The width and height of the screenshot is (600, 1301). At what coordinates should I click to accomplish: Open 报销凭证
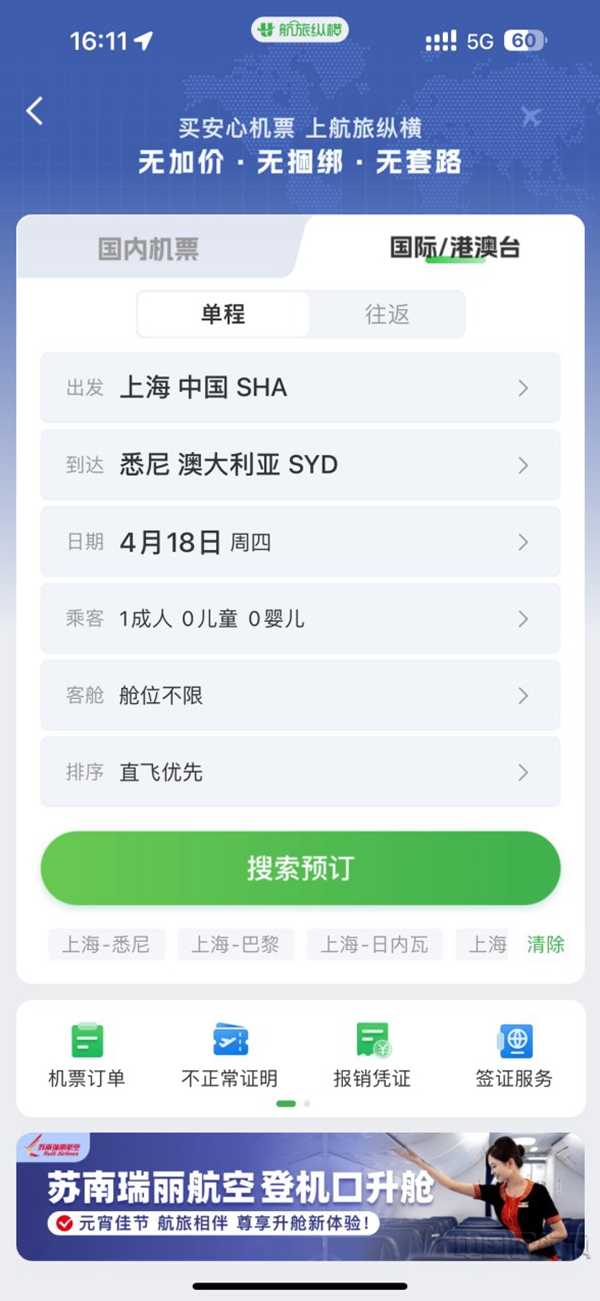click(372, 1056)
